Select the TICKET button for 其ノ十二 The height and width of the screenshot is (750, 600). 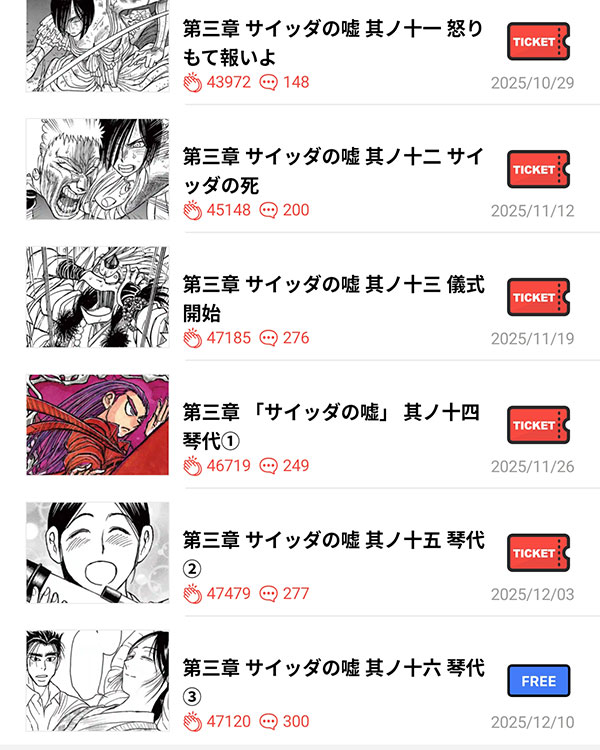tap(538, 170)
